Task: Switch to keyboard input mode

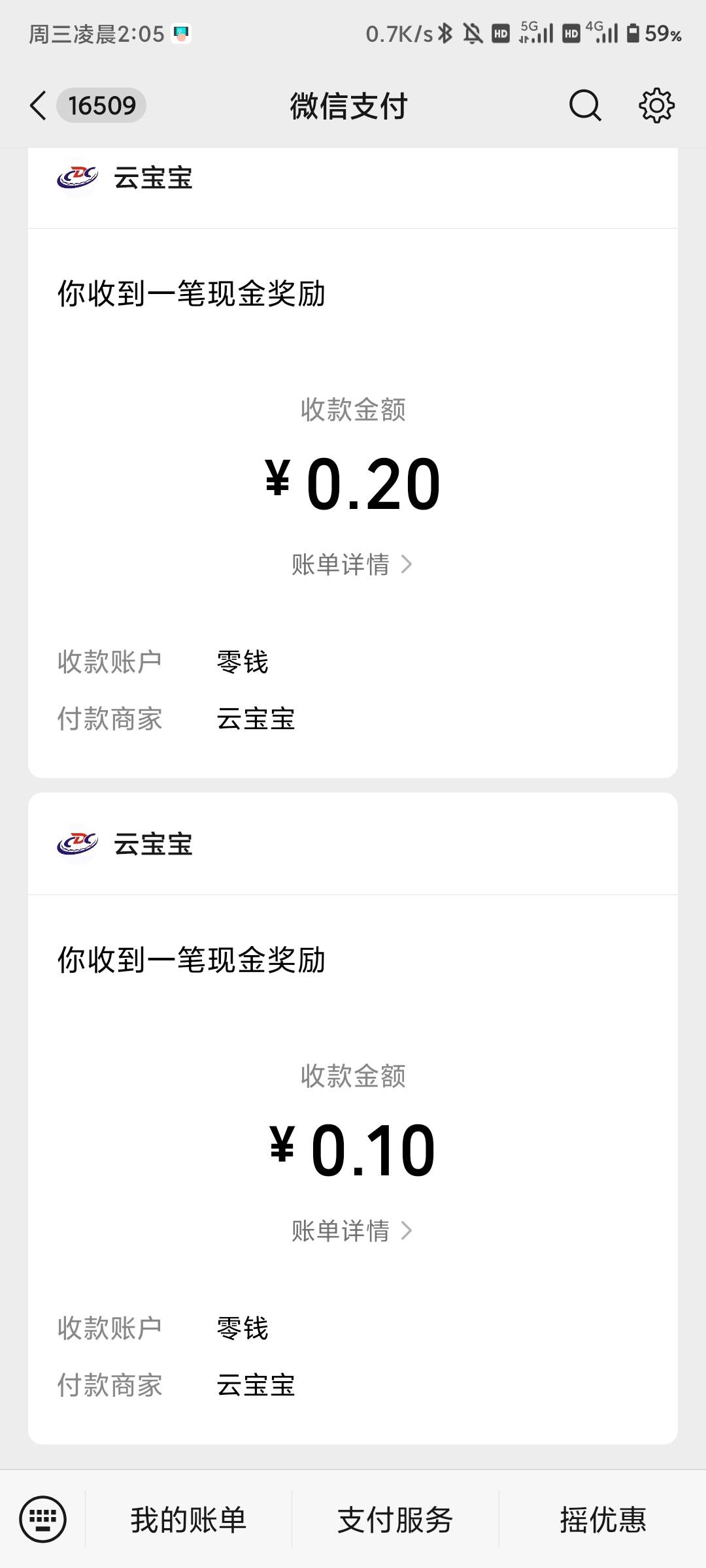Action: coord(43,1519)
